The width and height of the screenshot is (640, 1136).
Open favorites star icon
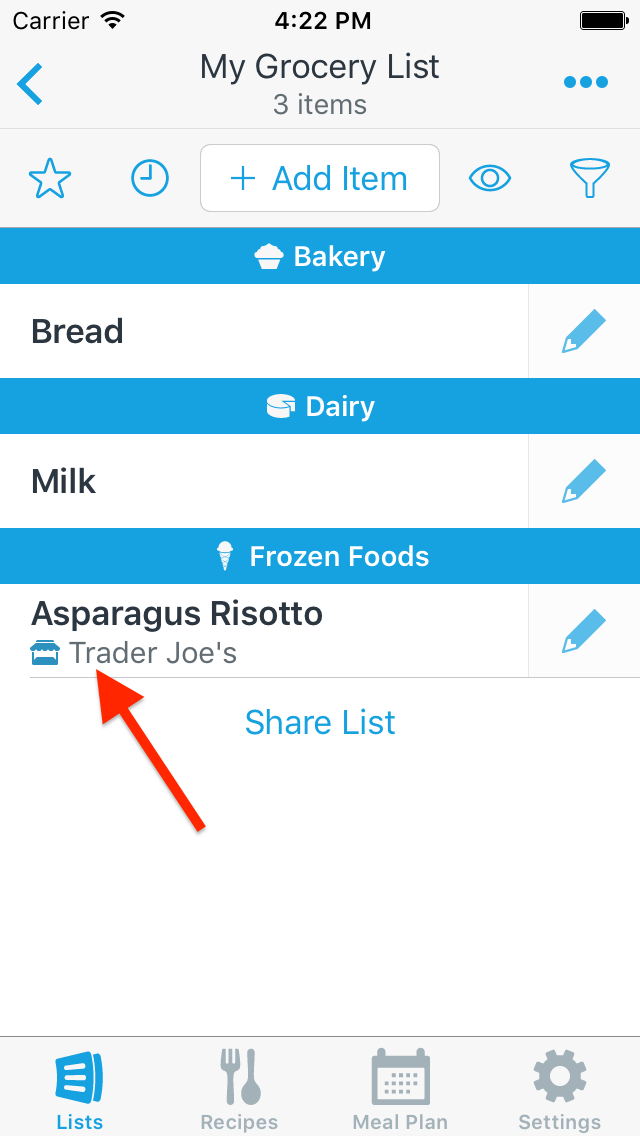point(50,178)
